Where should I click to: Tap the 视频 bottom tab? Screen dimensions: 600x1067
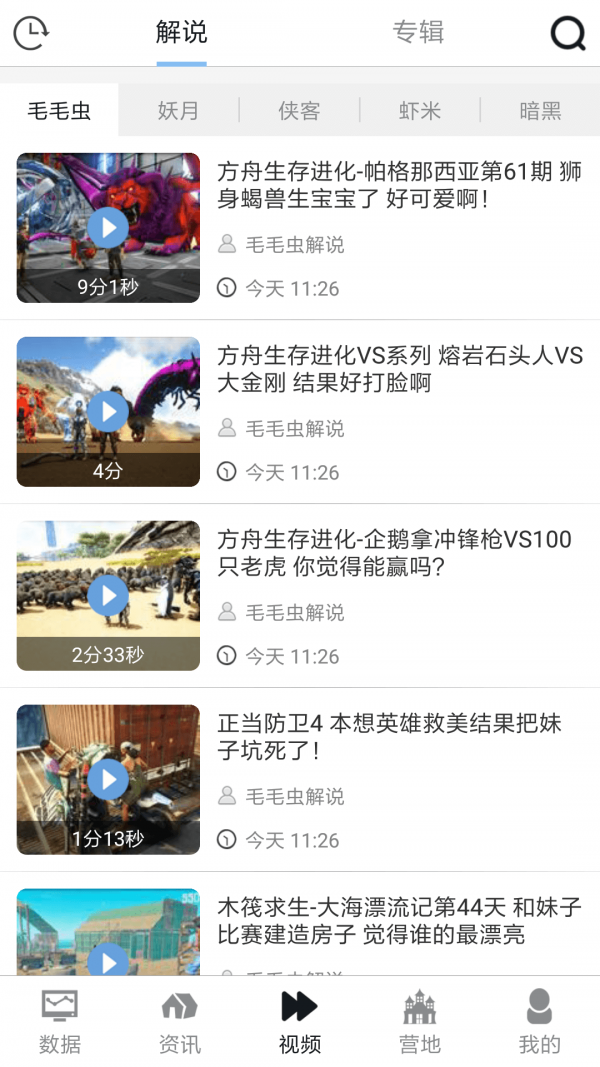point(300,1021)
